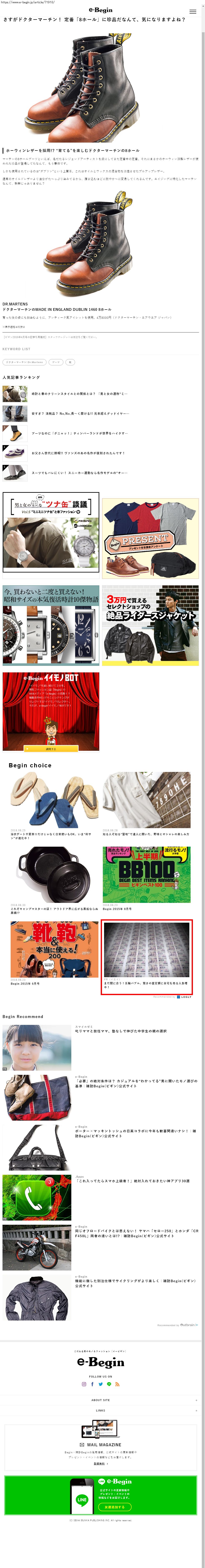Open the ranking article about 時計と春のクリーンスタイル

pos(79,394)
